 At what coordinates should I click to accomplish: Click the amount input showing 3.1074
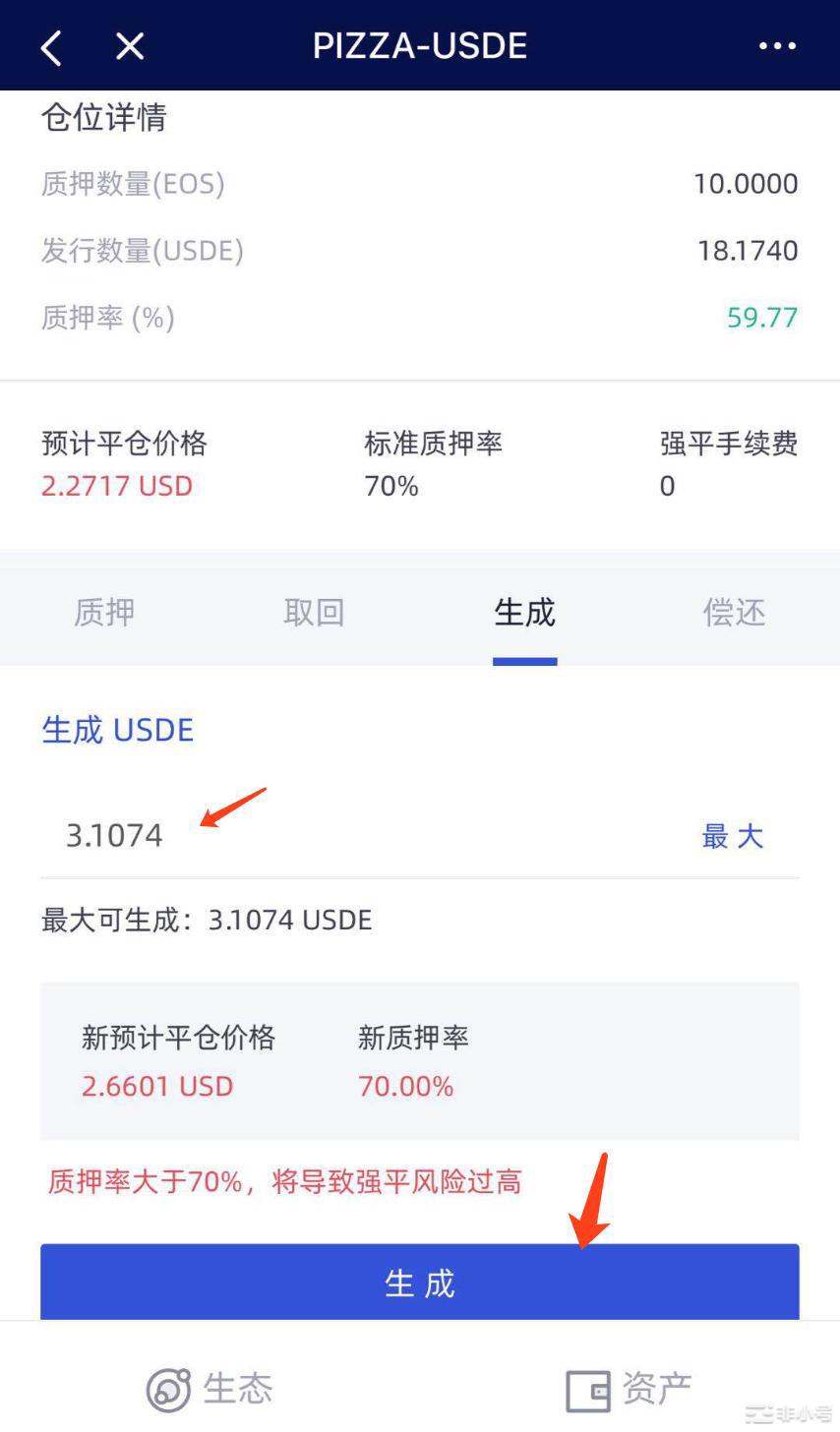113,835
